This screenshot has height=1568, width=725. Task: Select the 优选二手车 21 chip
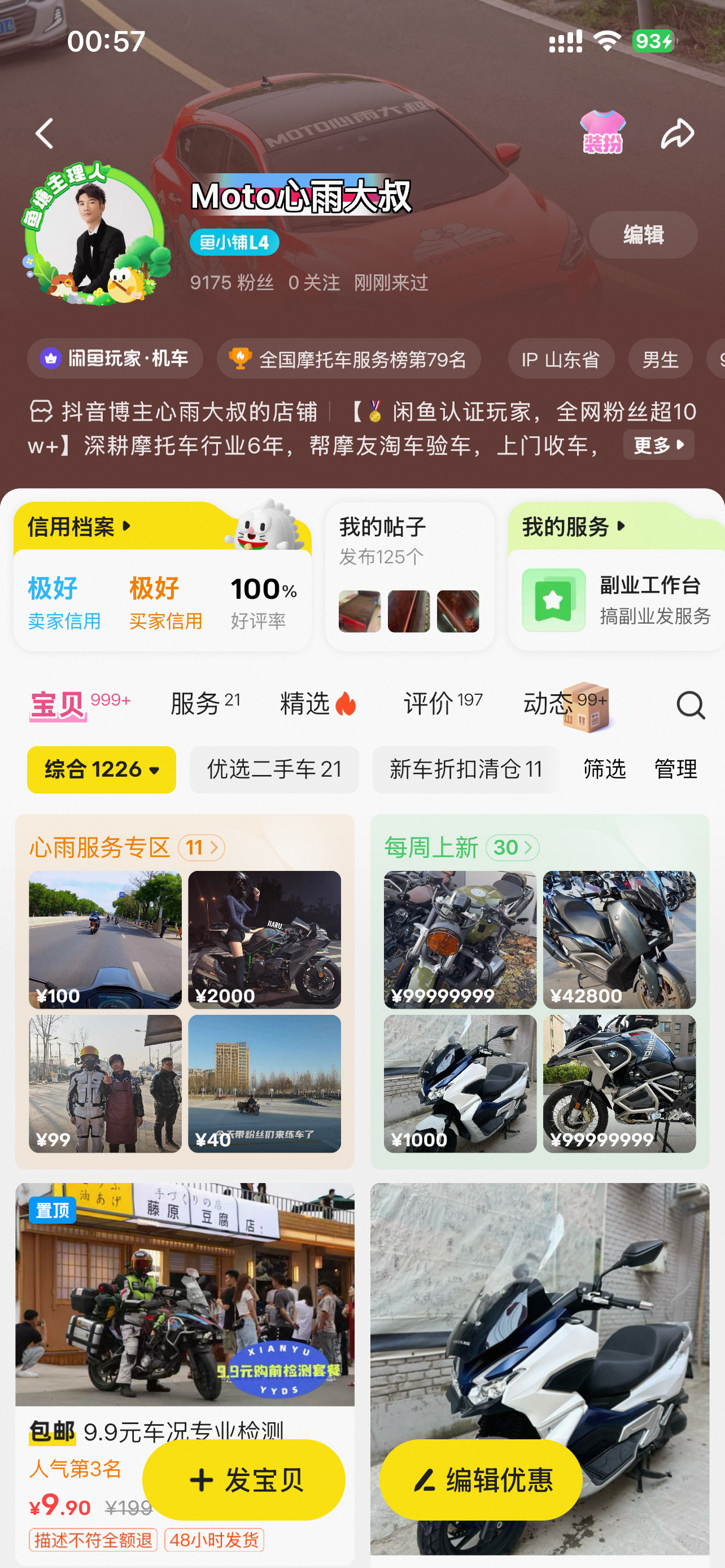pyautogui.click(x=274, y=769)
